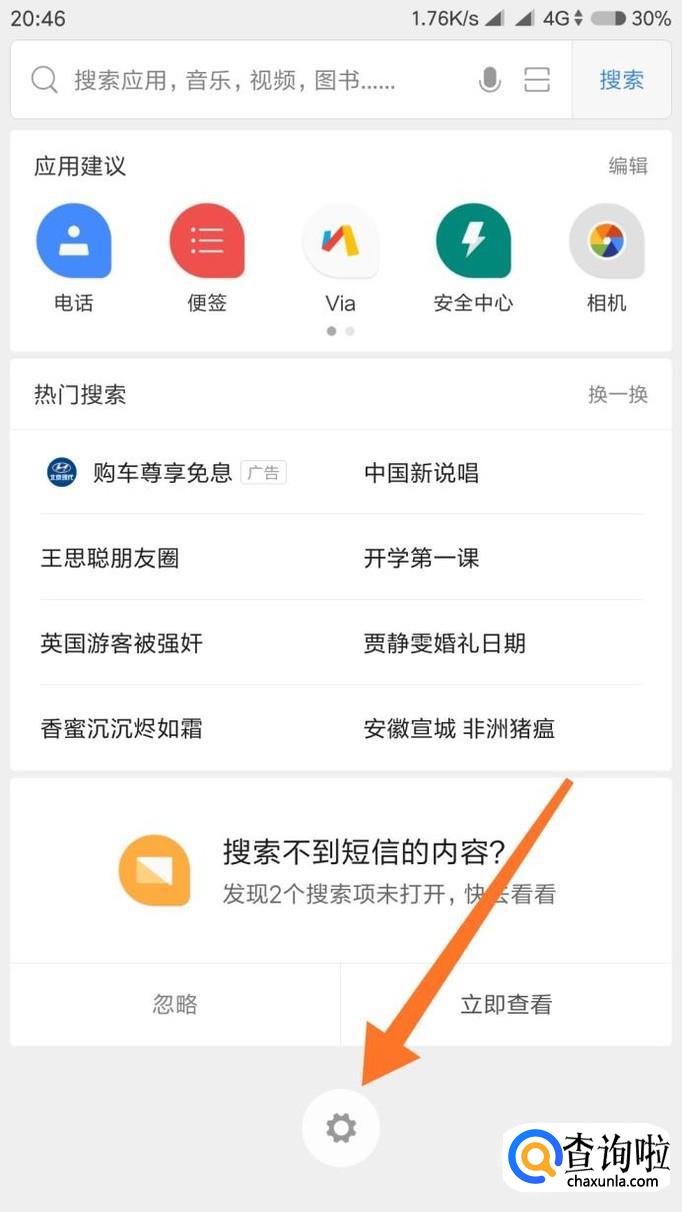Screen dimensions: 682x1212
Task: Select 立即查看 to view search items
Action: click(x=506, y=1004)
